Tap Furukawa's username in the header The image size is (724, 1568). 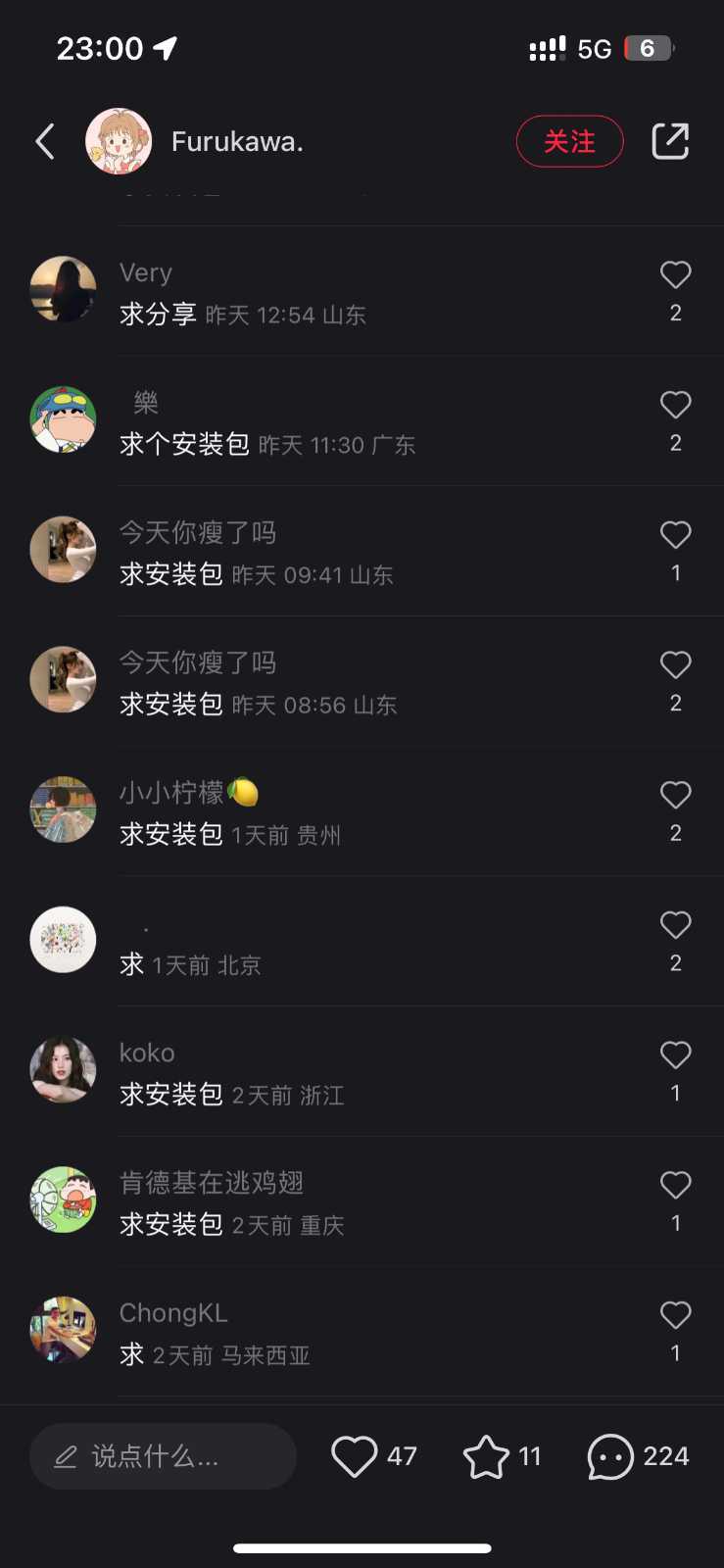(237, 141)
